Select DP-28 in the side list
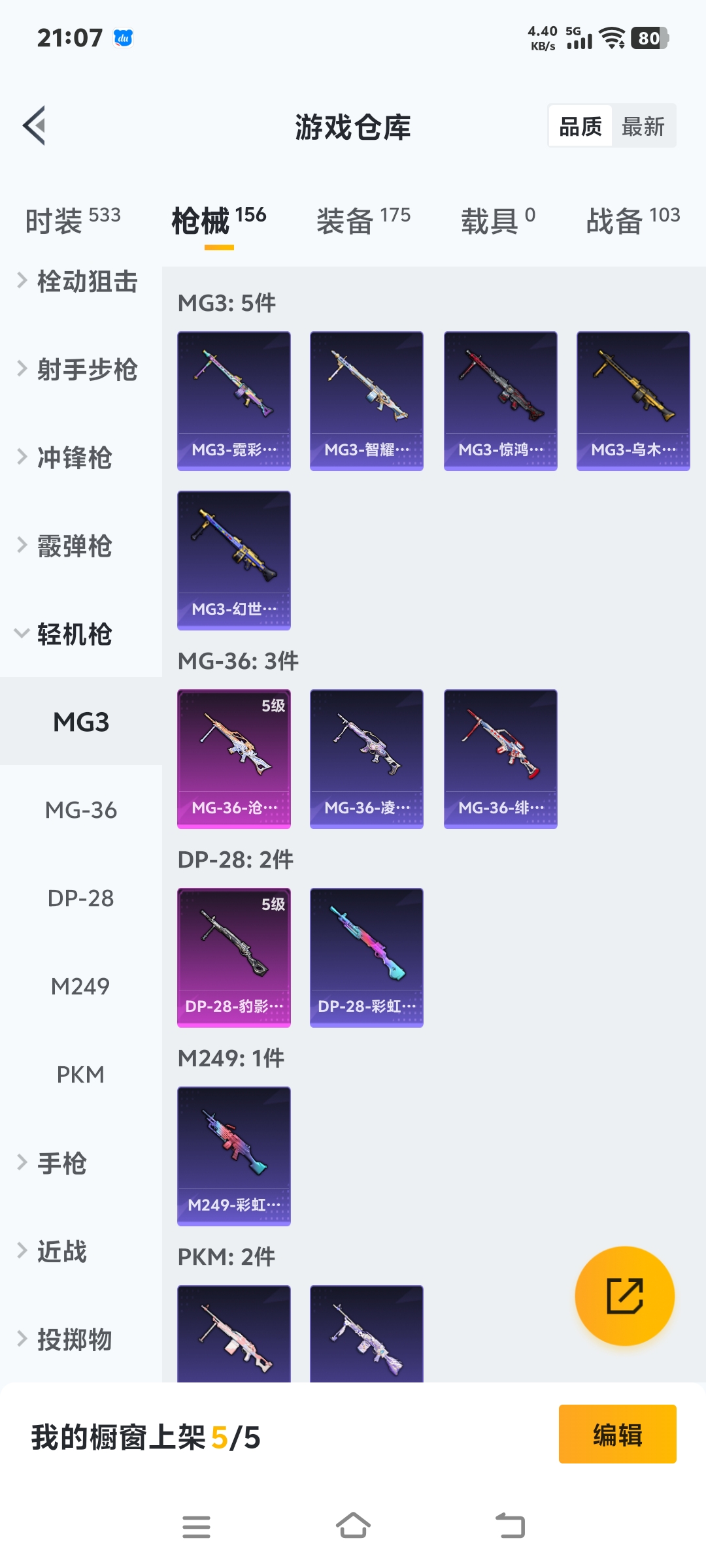 point(81,898)
